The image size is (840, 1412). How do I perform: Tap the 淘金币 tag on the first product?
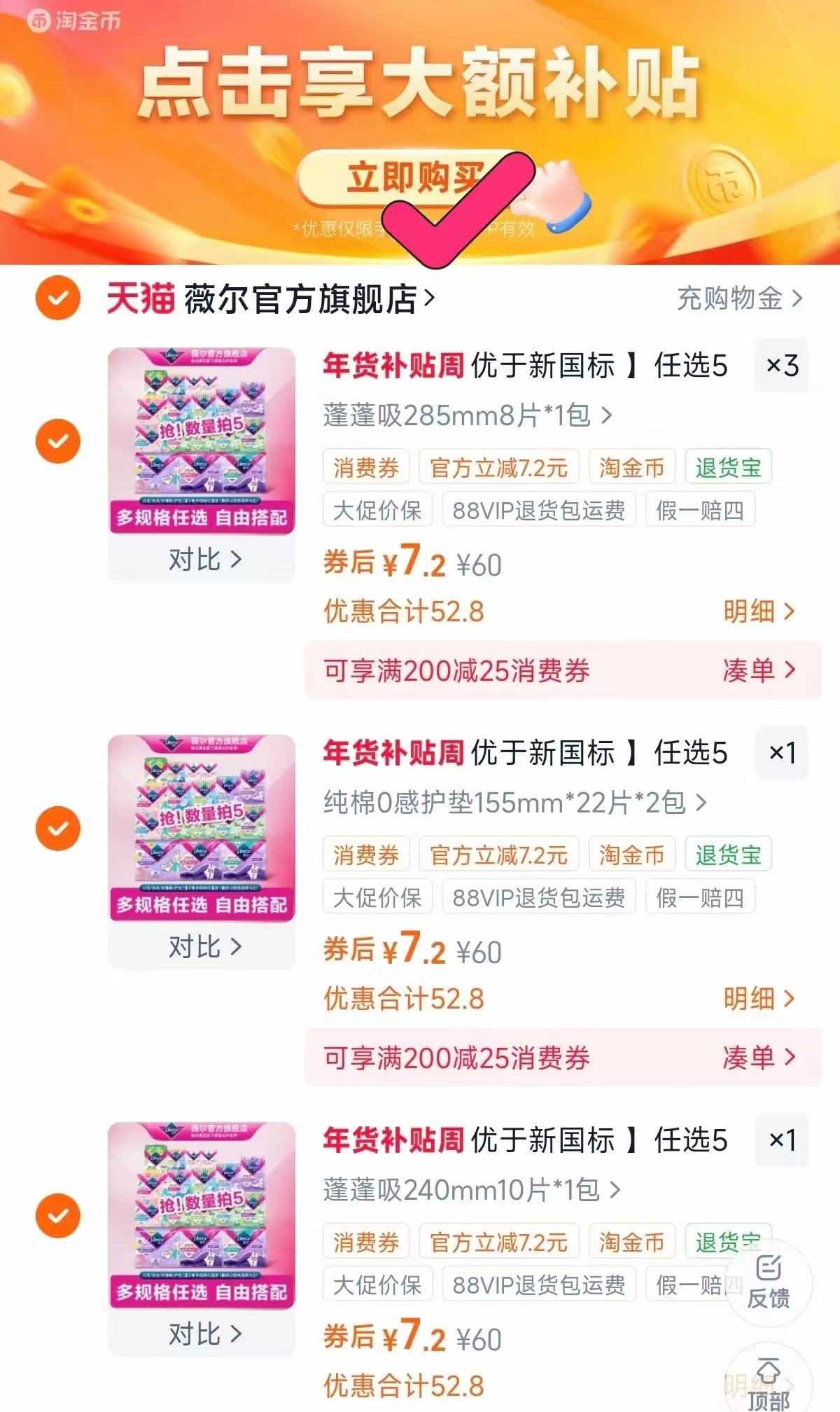click(x=631, y=466)
